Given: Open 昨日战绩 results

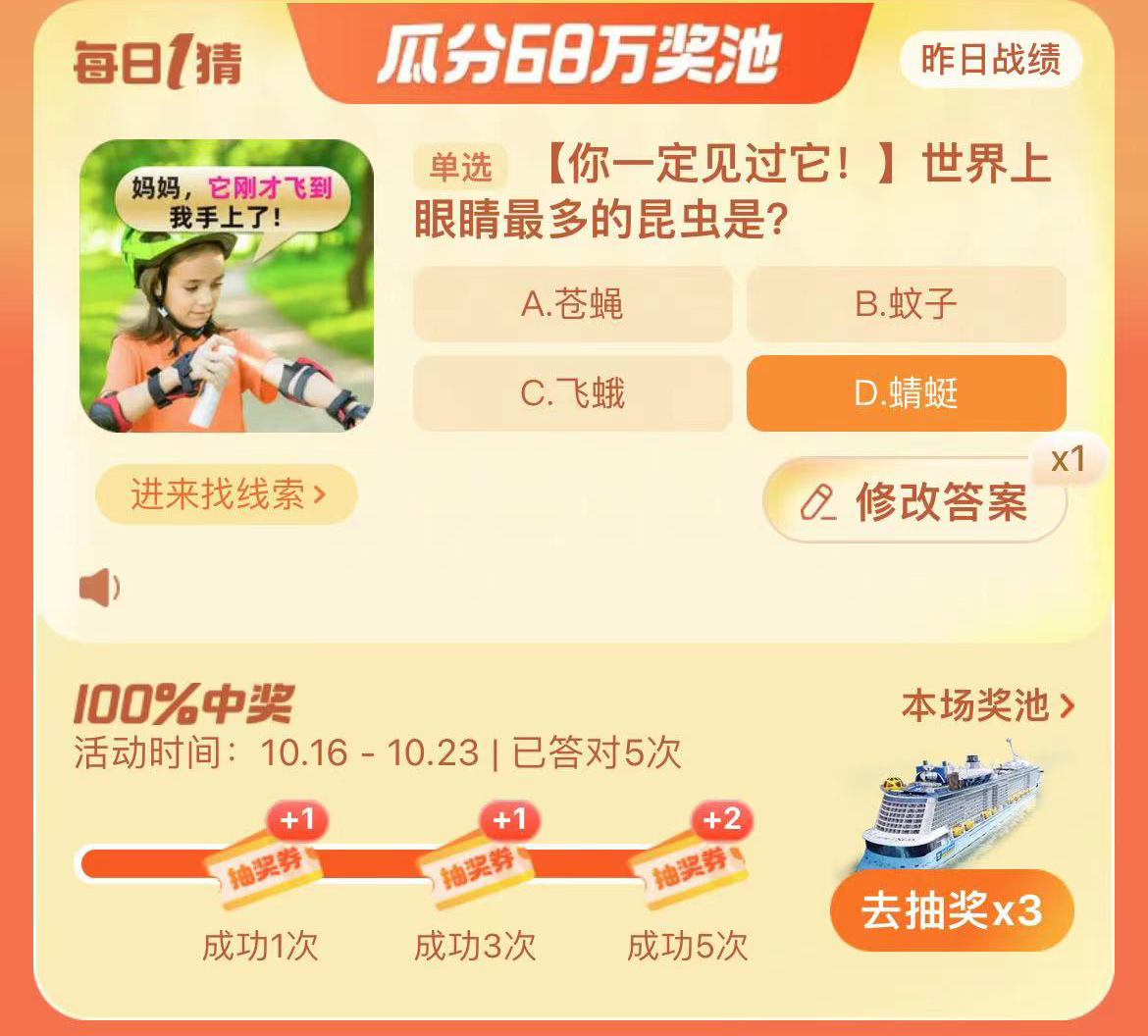Looking at the screenshot, I should (990, 61).
